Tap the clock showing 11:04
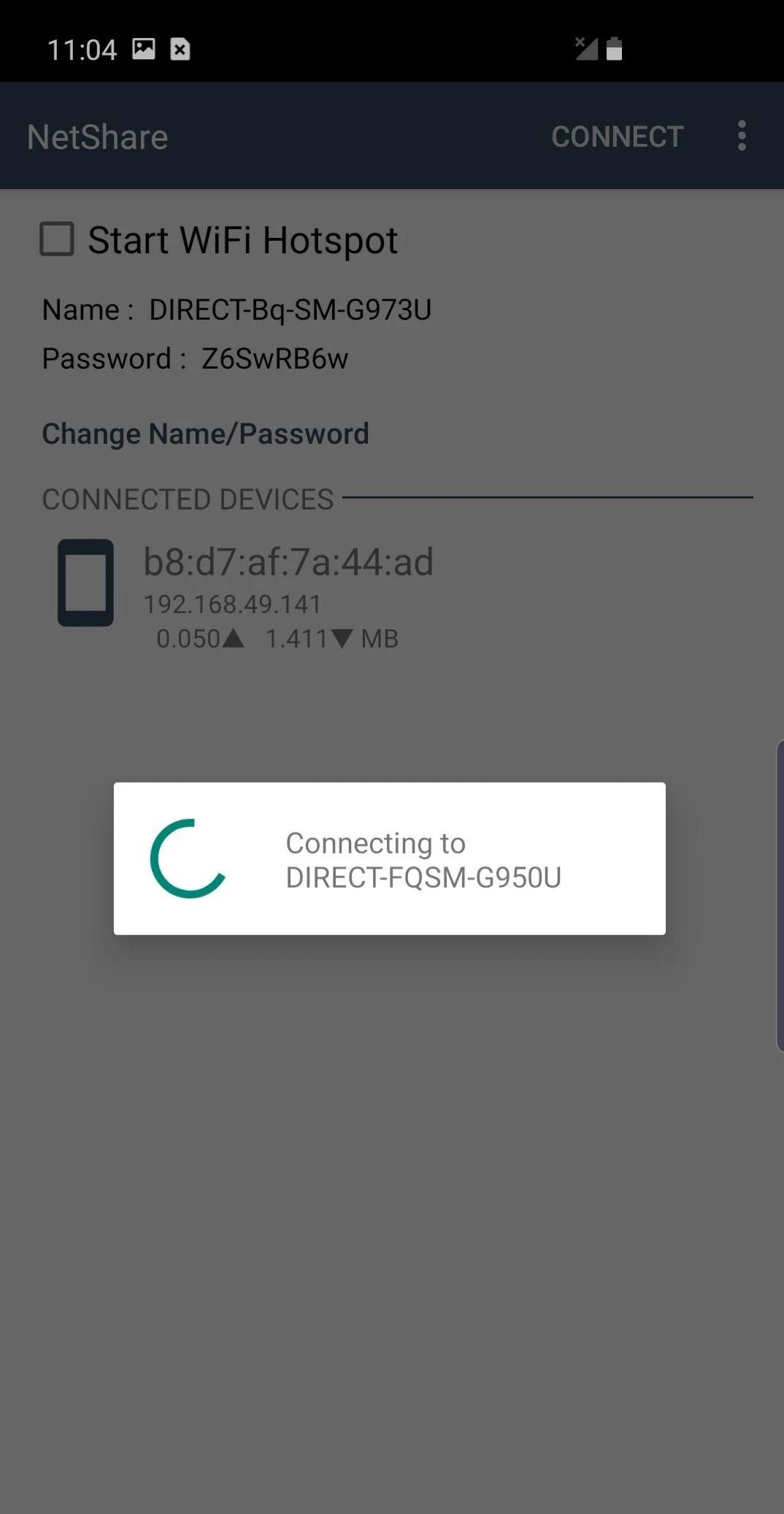Viewport: 784px width, 1514px height. 82,48
